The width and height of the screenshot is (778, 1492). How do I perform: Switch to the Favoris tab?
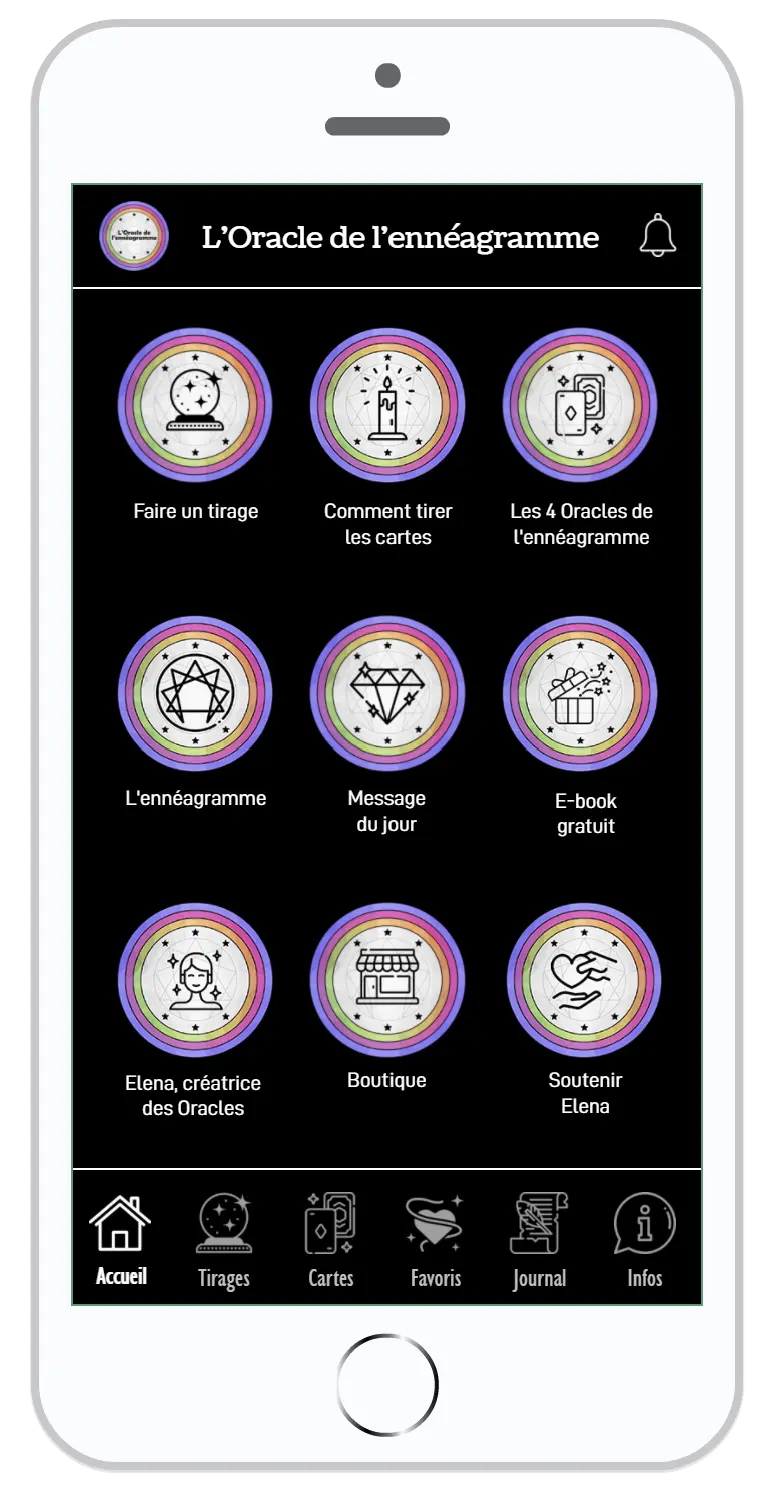click(x=436, y=1240)
